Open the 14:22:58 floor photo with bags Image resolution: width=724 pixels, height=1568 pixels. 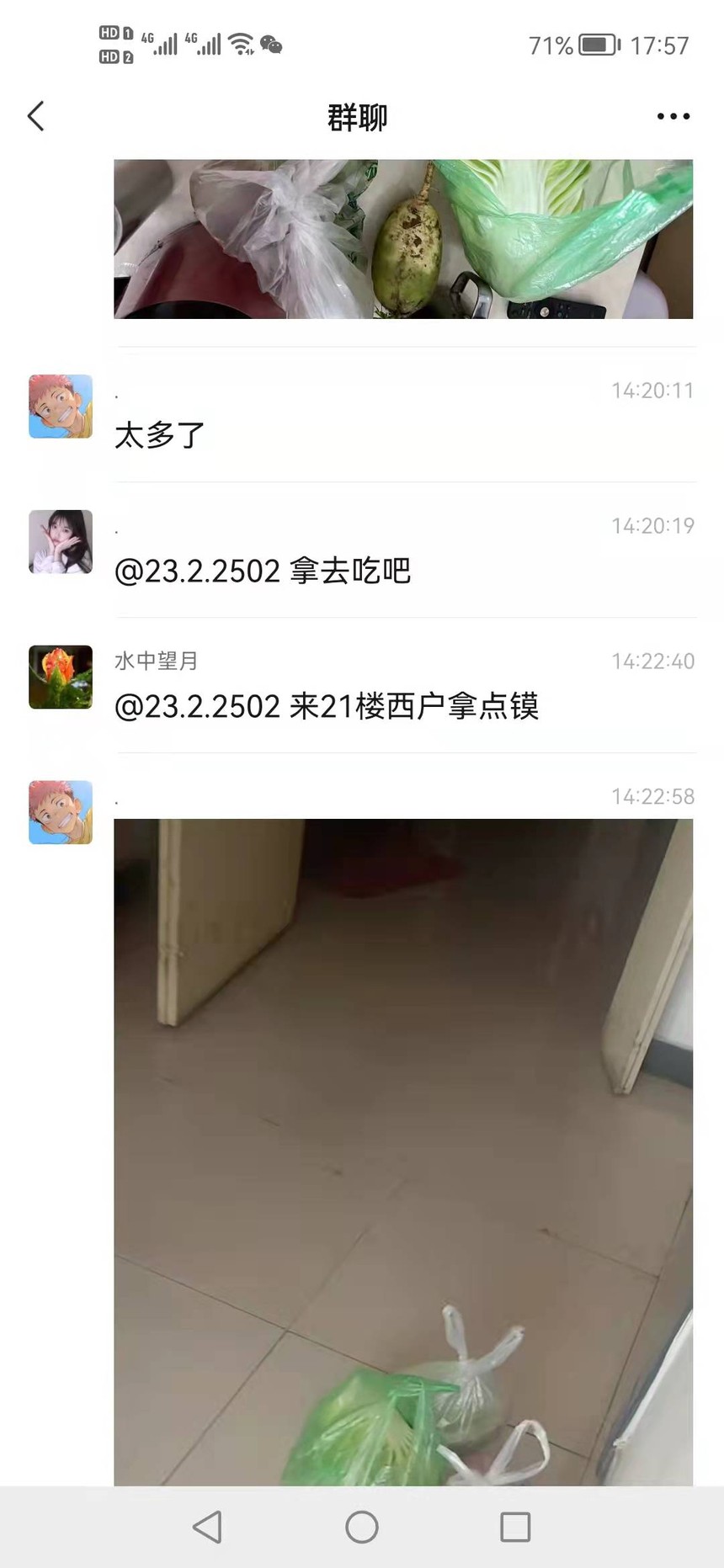point(403,1151)
